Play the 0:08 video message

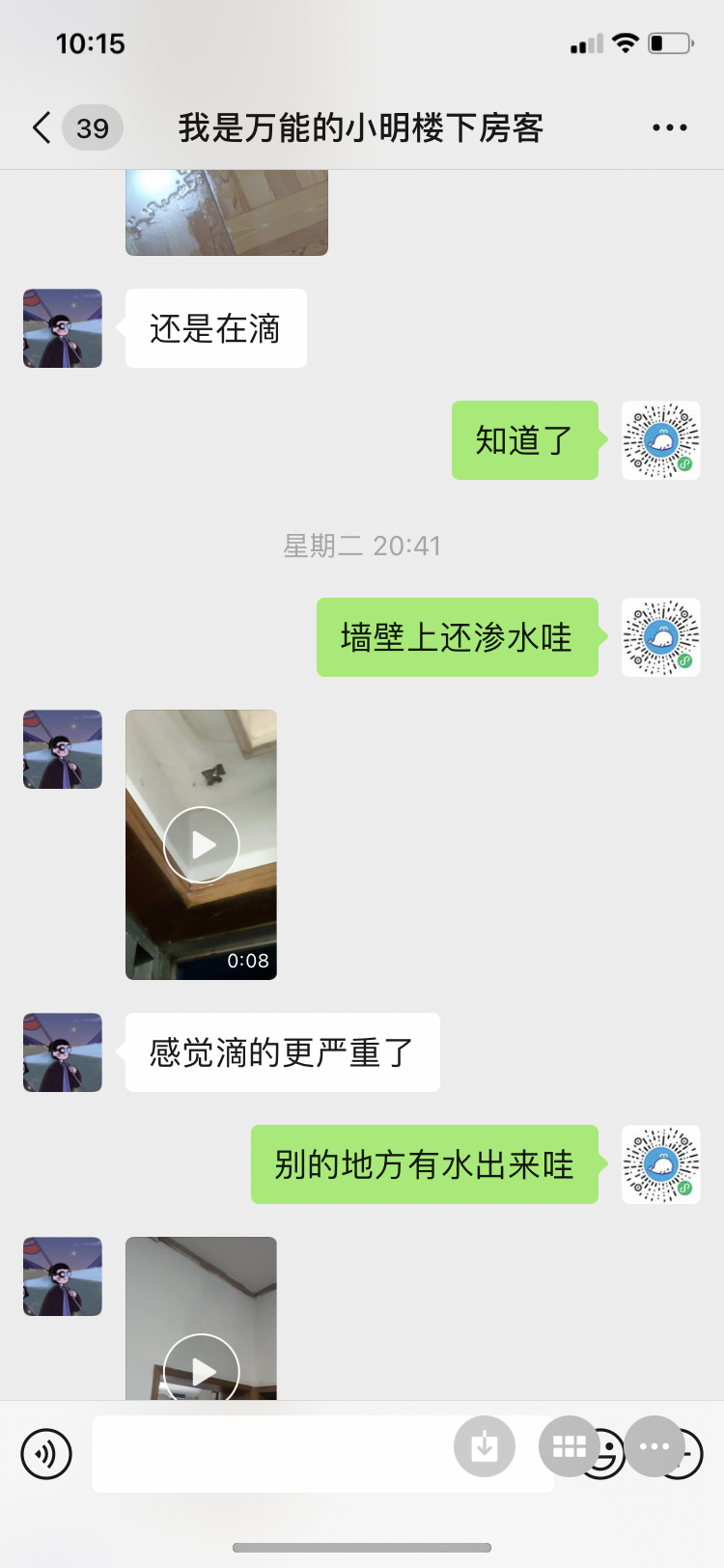pyautogui.click(x=201, y=845)
